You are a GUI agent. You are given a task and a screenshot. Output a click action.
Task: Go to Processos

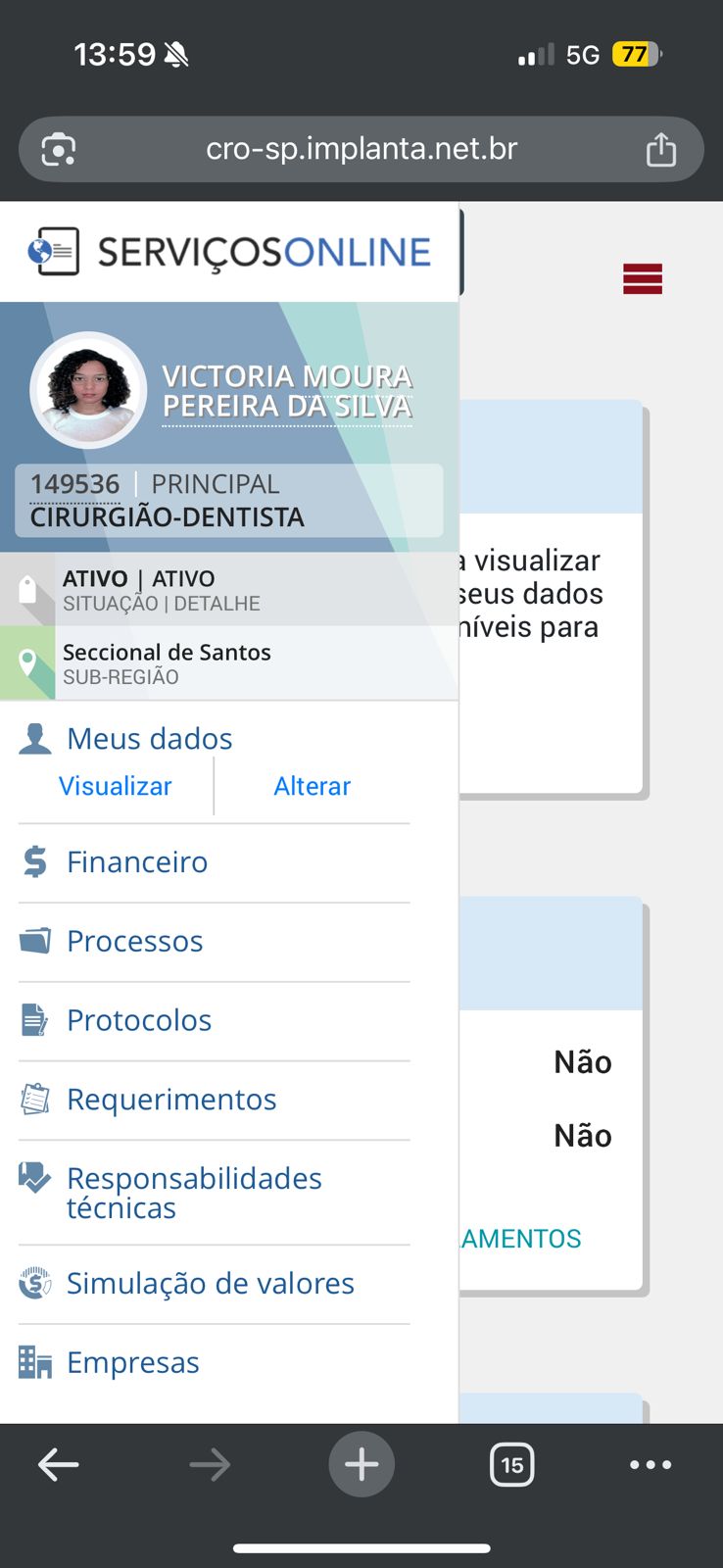click(x=135, y=941)
